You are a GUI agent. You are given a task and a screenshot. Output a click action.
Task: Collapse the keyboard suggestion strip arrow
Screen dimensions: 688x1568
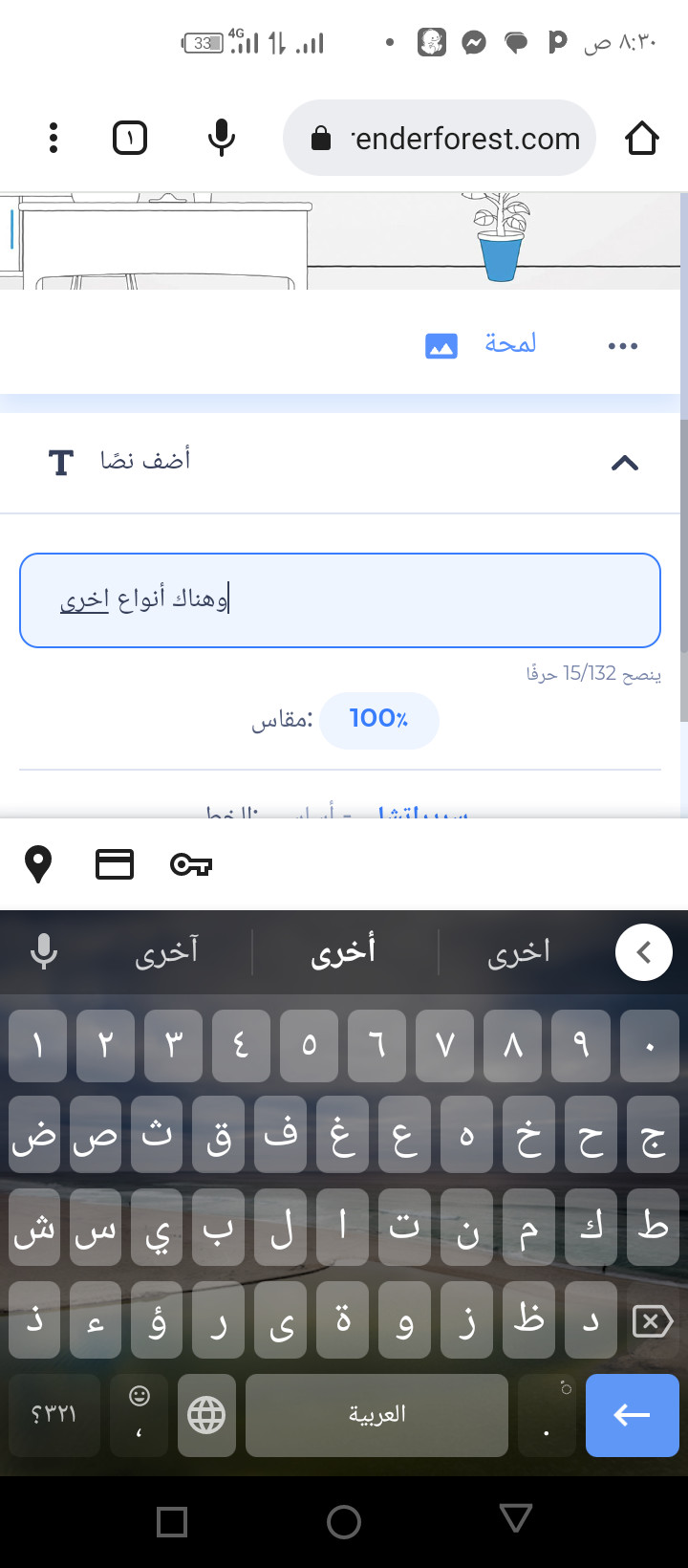pos(643,952)
